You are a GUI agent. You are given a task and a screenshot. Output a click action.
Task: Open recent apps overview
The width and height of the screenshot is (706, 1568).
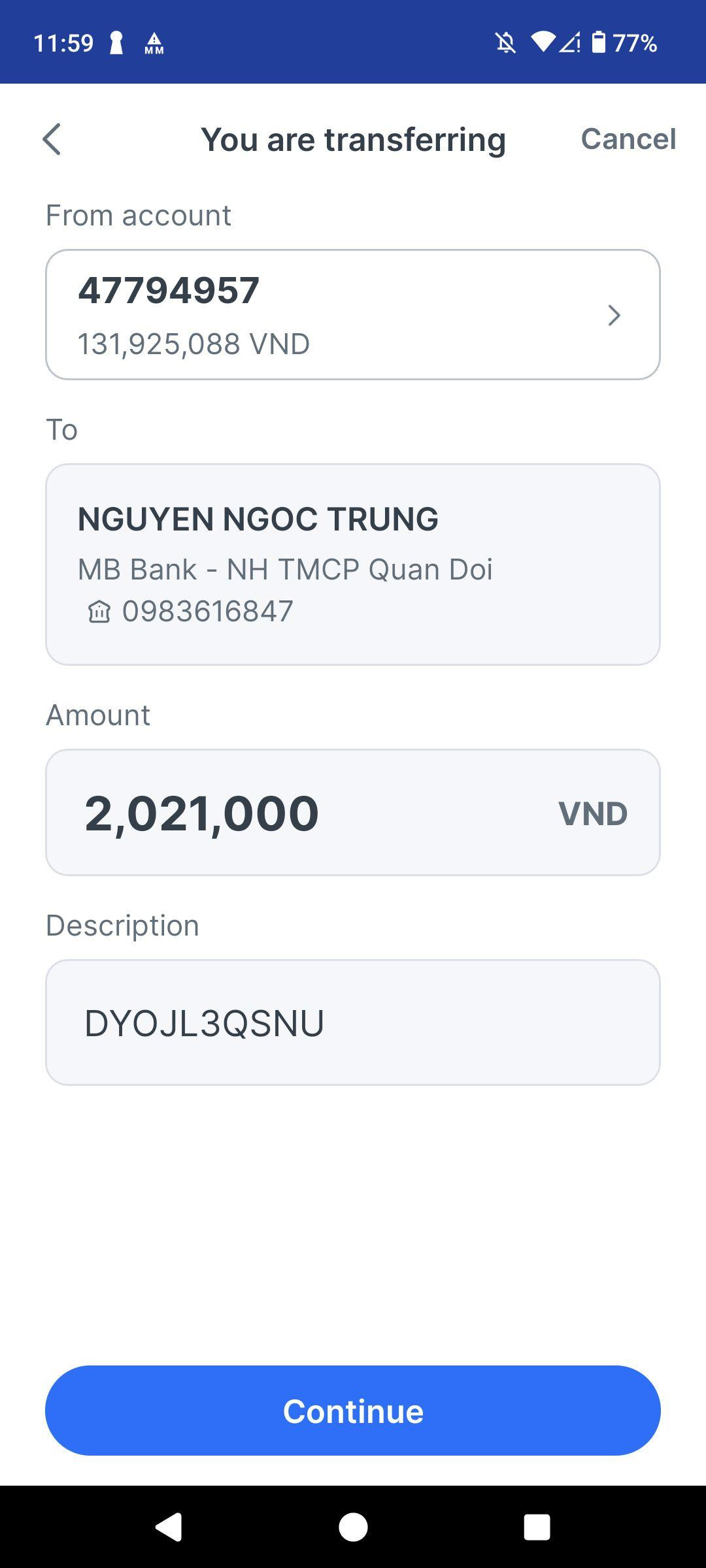537,1527
